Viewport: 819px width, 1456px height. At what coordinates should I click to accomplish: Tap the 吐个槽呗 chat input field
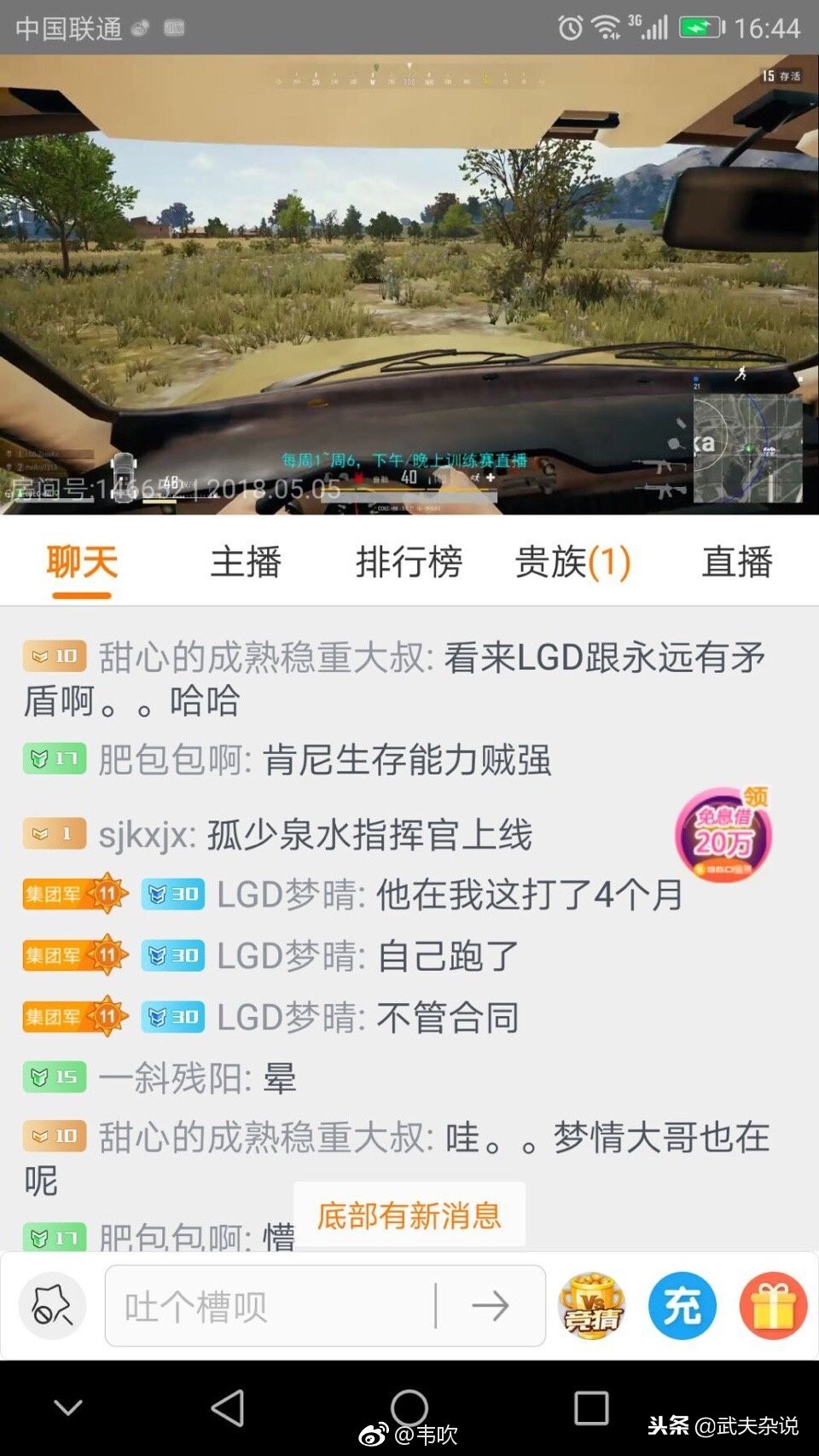point(256,1304)
